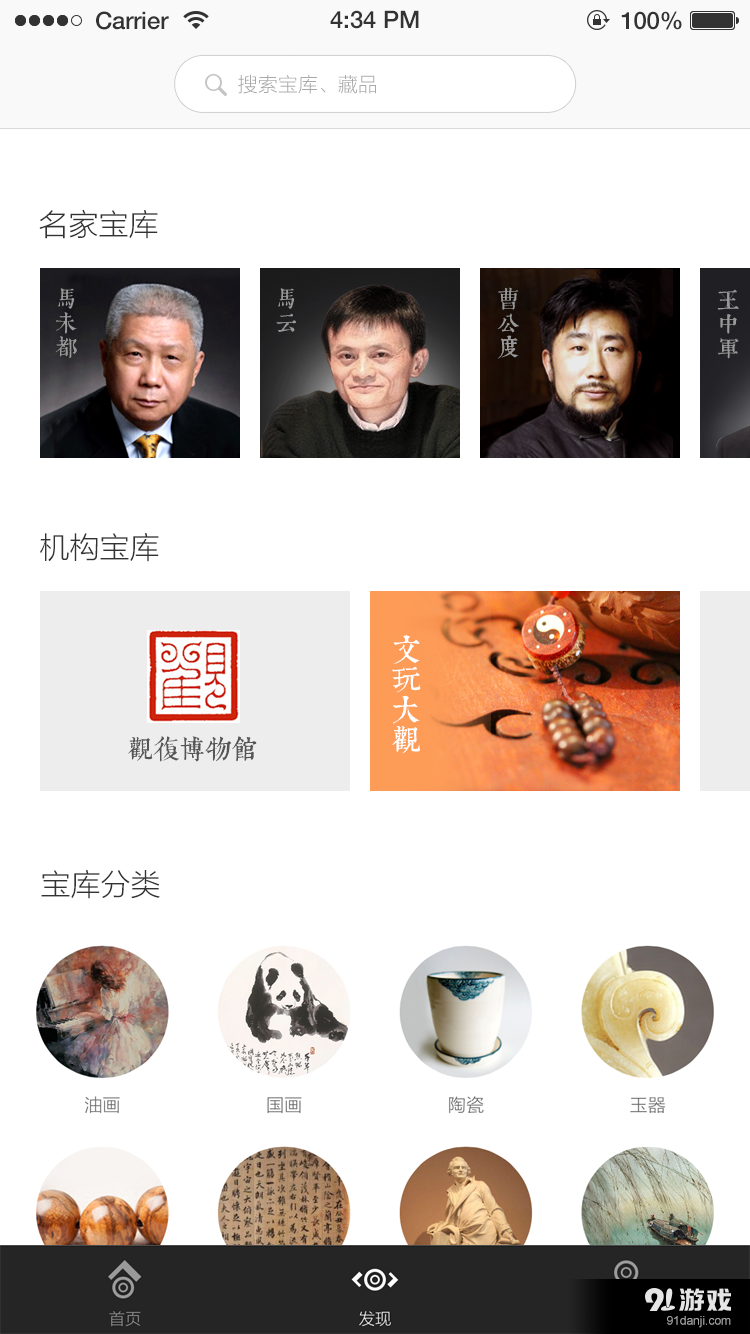Image resolution: width=750 pixels, height=1334 pixels.
Task: Open 馬未都's treasure vault card
Action: click(140, 363)
